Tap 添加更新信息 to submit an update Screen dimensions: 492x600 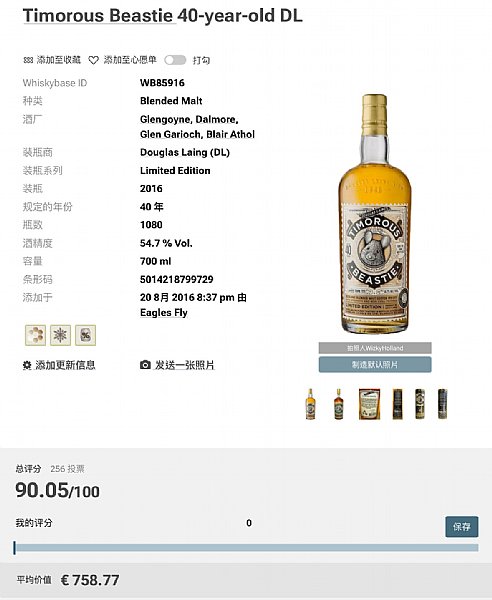click(59, 365)
